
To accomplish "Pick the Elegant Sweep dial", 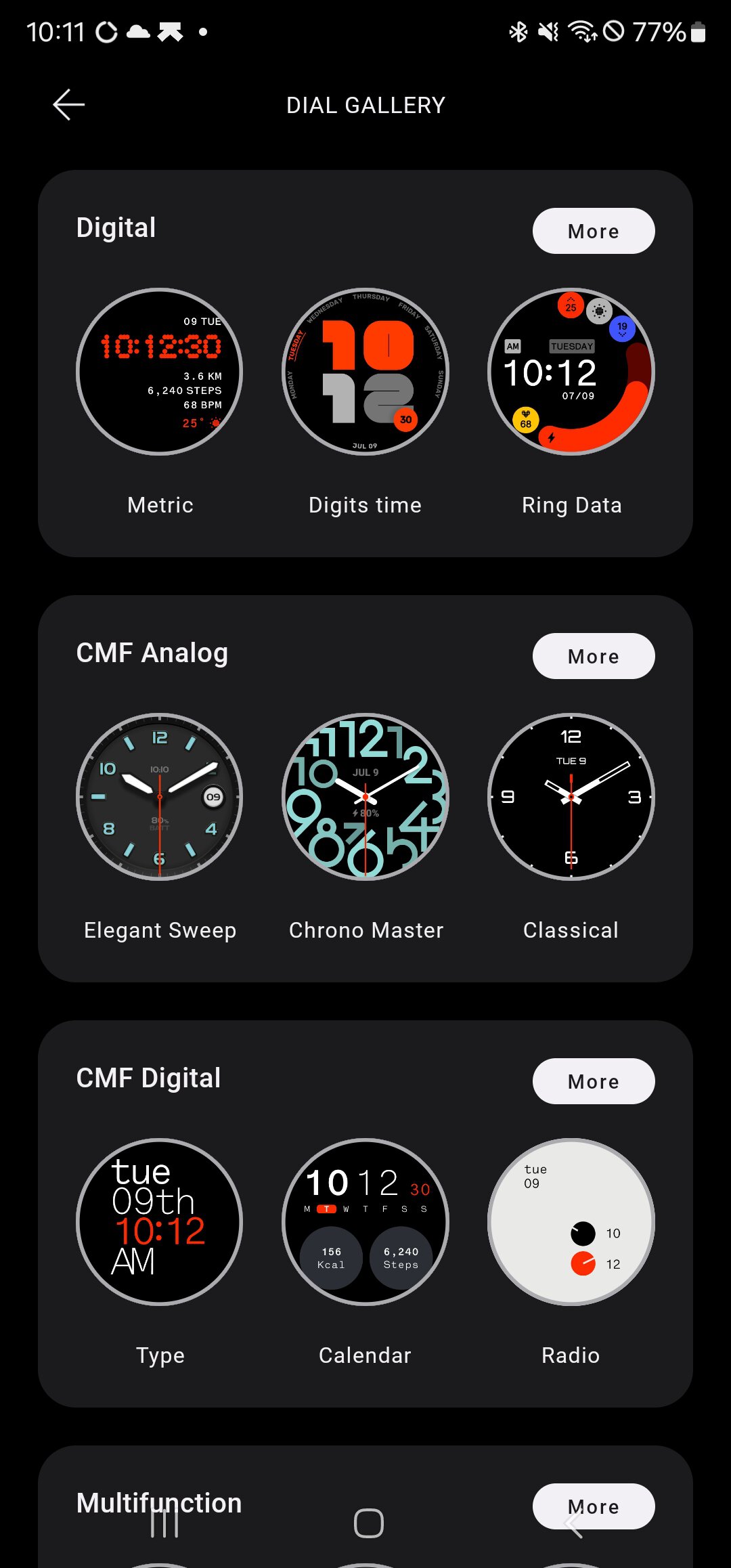I will tap(160, 797).
